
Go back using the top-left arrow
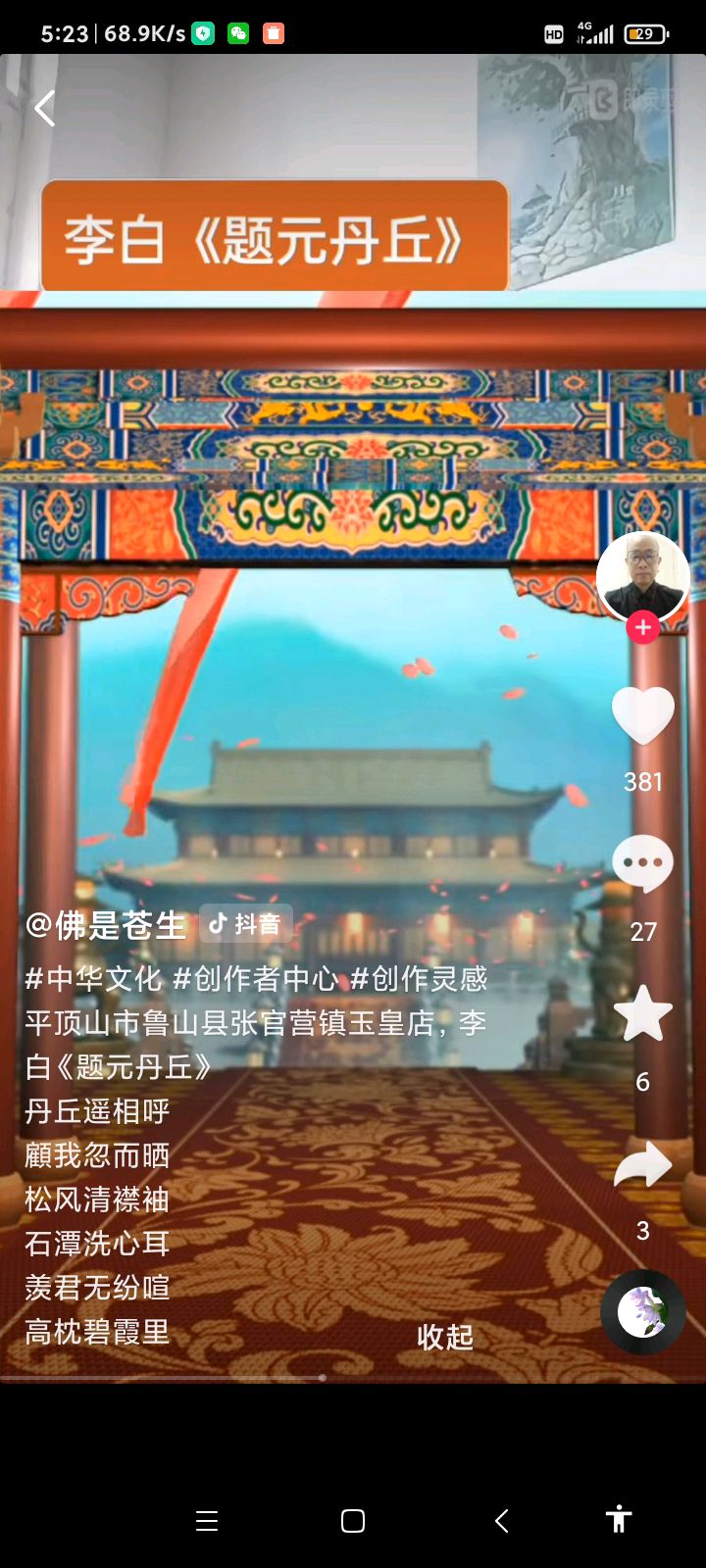tap(45, 108)
